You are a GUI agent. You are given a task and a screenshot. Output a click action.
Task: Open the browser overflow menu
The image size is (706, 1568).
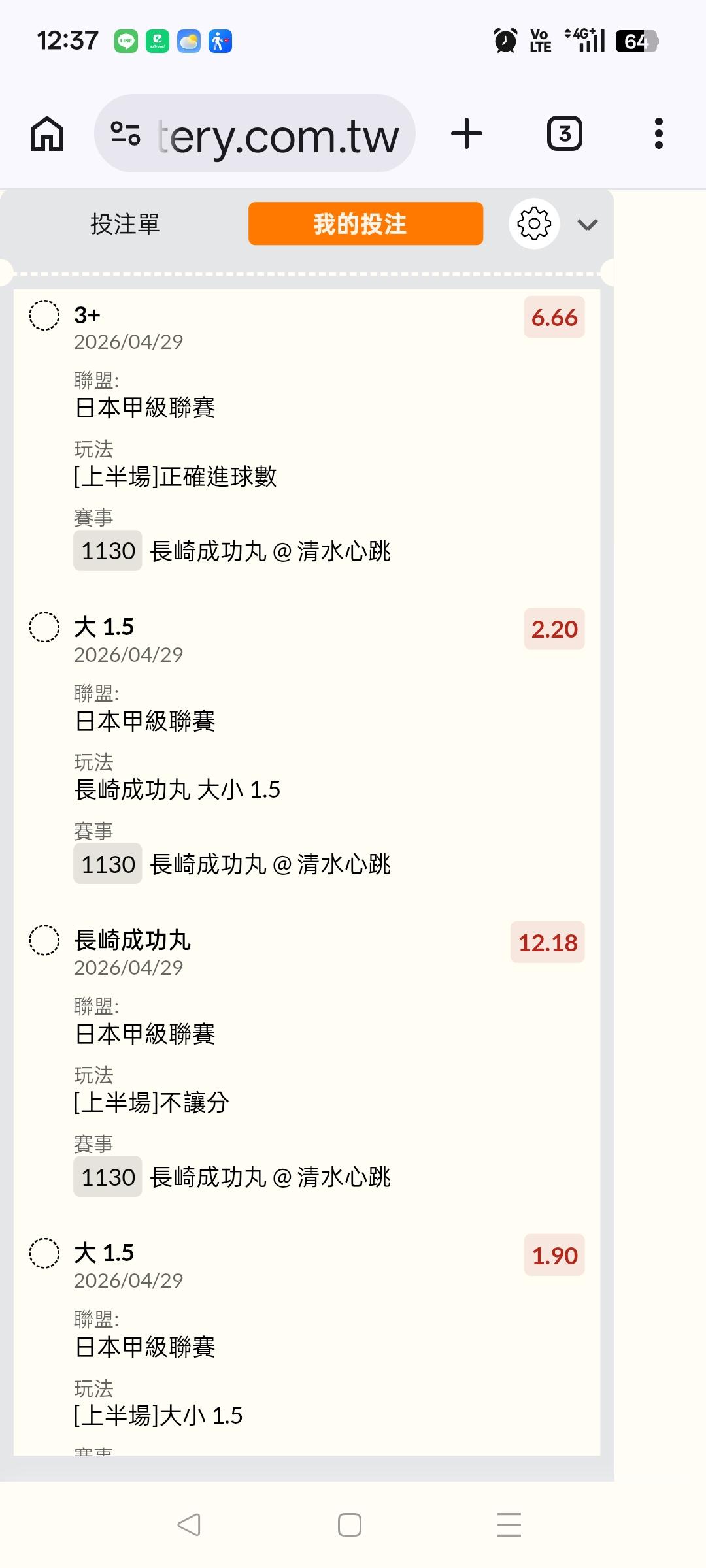(x=658, y=134)
